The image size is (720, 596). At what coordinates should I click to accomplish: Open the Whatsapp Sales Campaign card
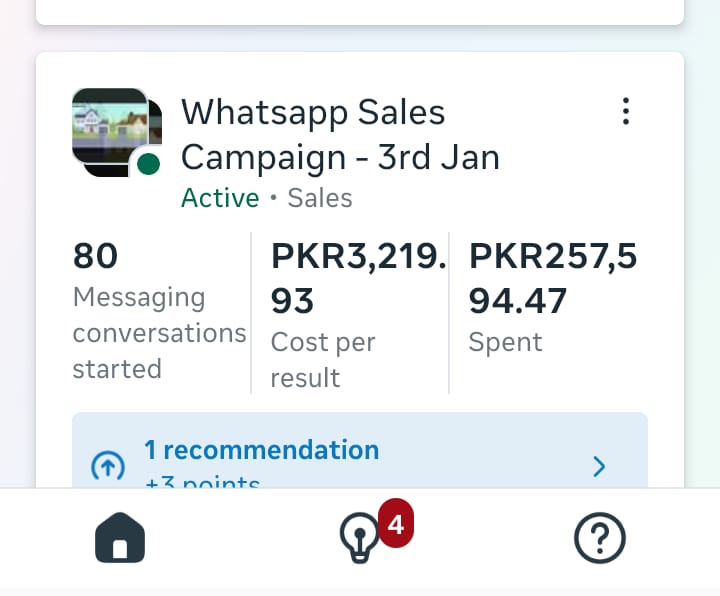tap(340, 135)
